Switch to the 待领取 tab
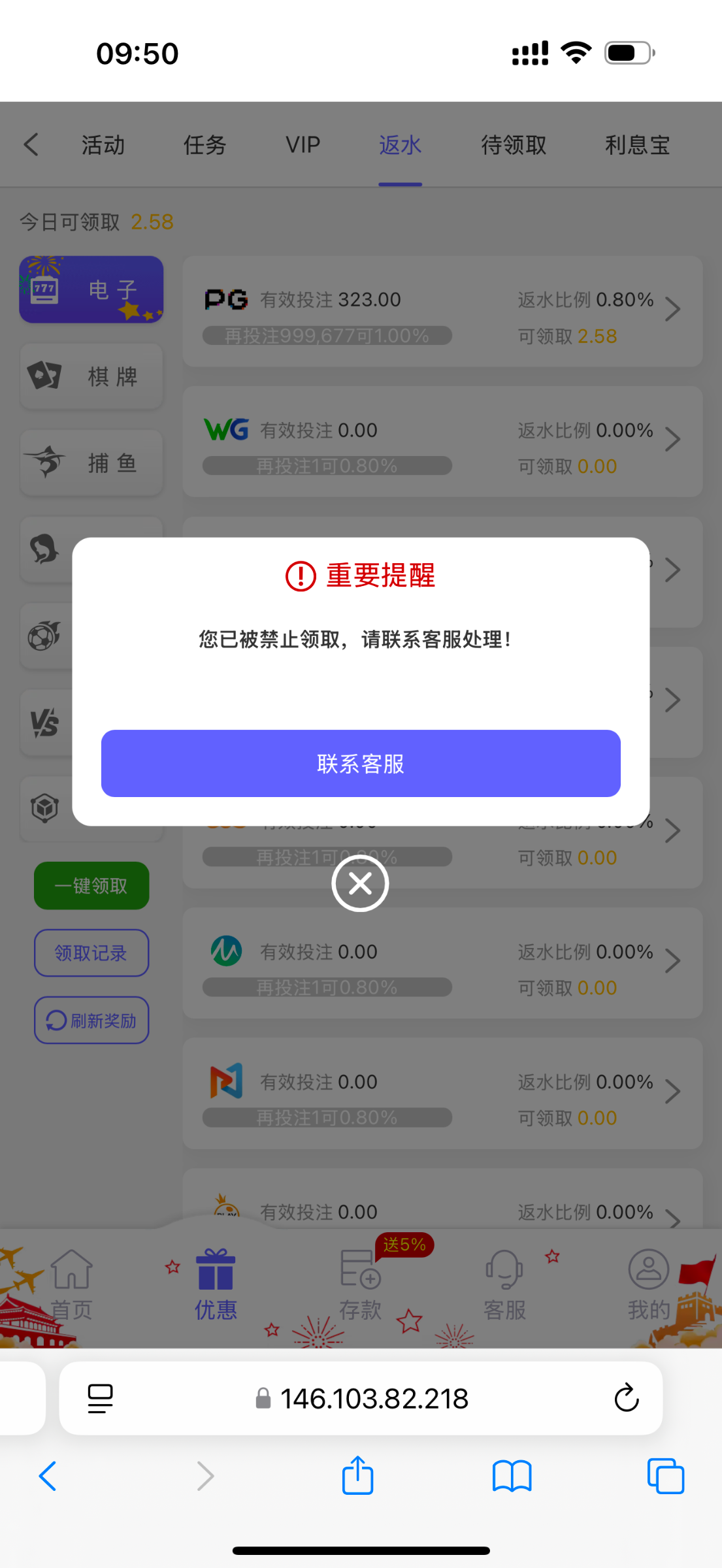This screenshot has width=722, height=1568. [514, 145]
